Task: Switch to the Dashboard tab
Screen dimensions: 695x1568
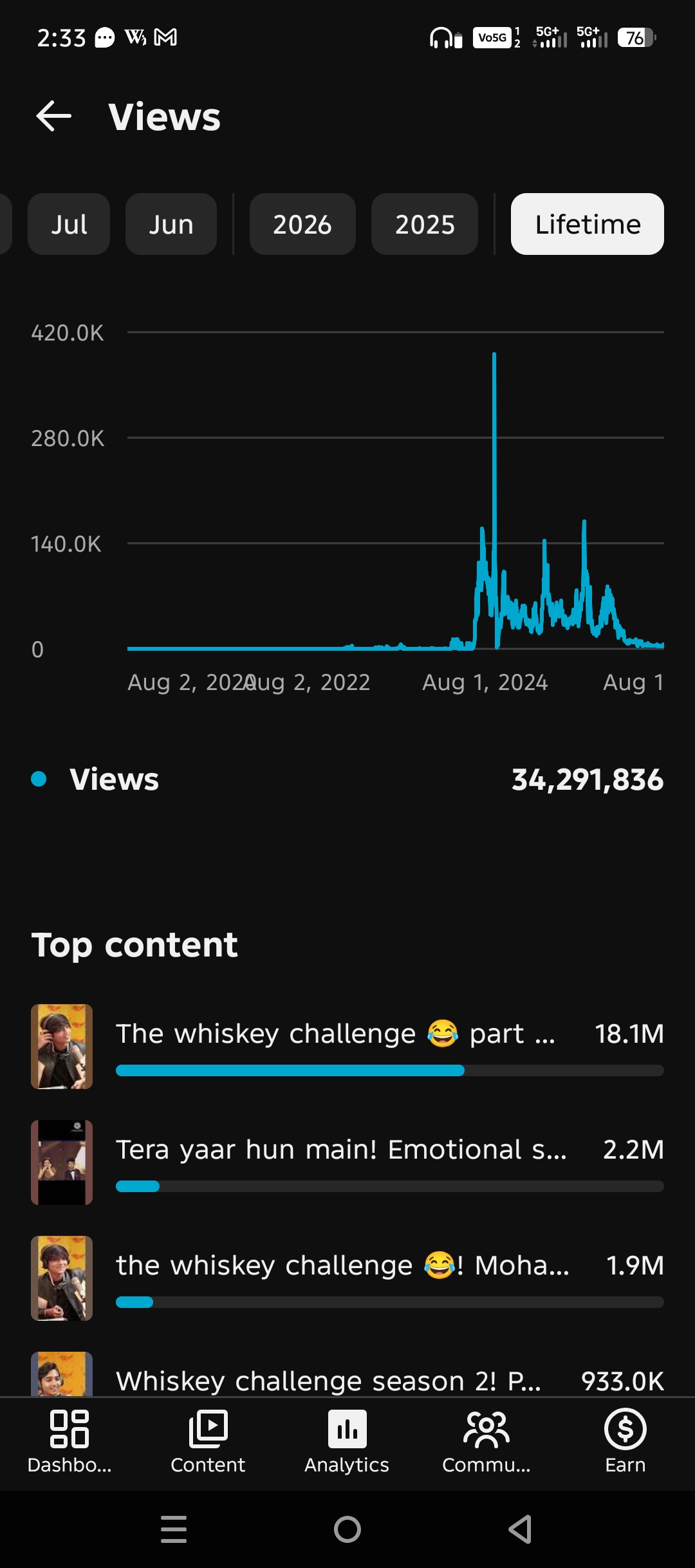Action: (69, 1442)
